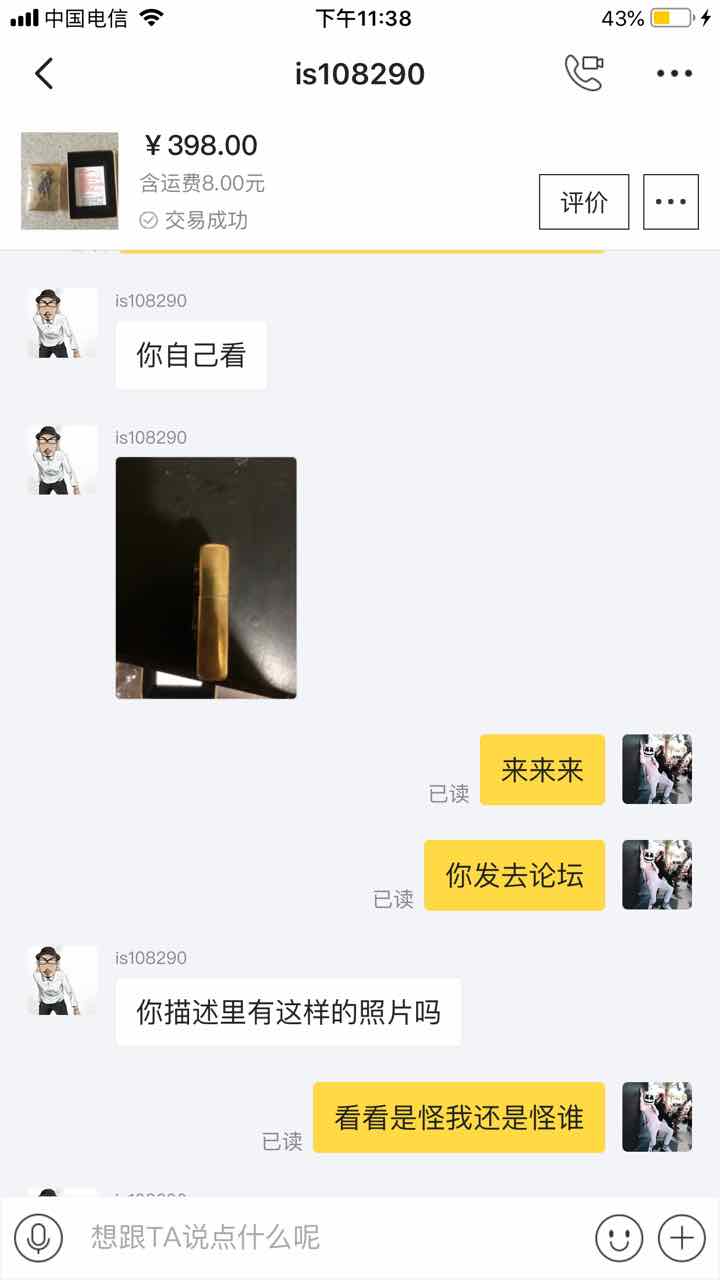The height and width of the screenshot is (1280, 720).
Task: Open the ¥398.00 product thumbnail
Action: 69,181
